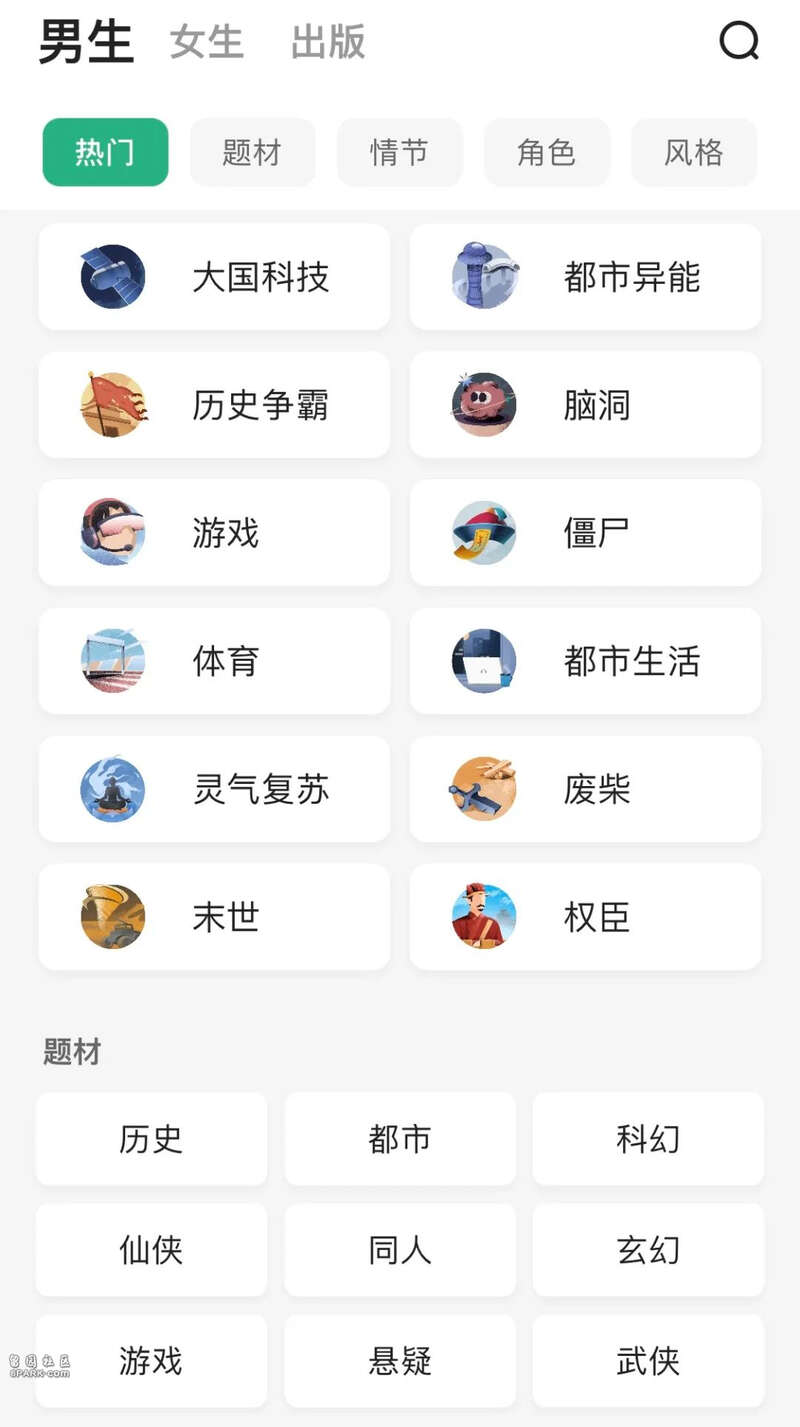Open the 体育 category card

click(x=214, y=661)
